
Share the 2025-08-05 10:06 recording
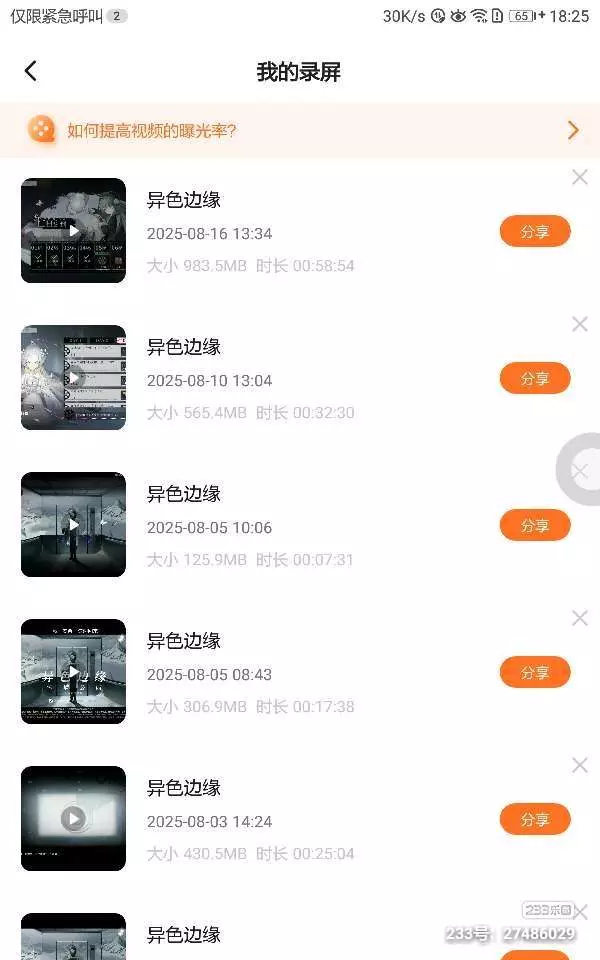(x=535, y=525)
